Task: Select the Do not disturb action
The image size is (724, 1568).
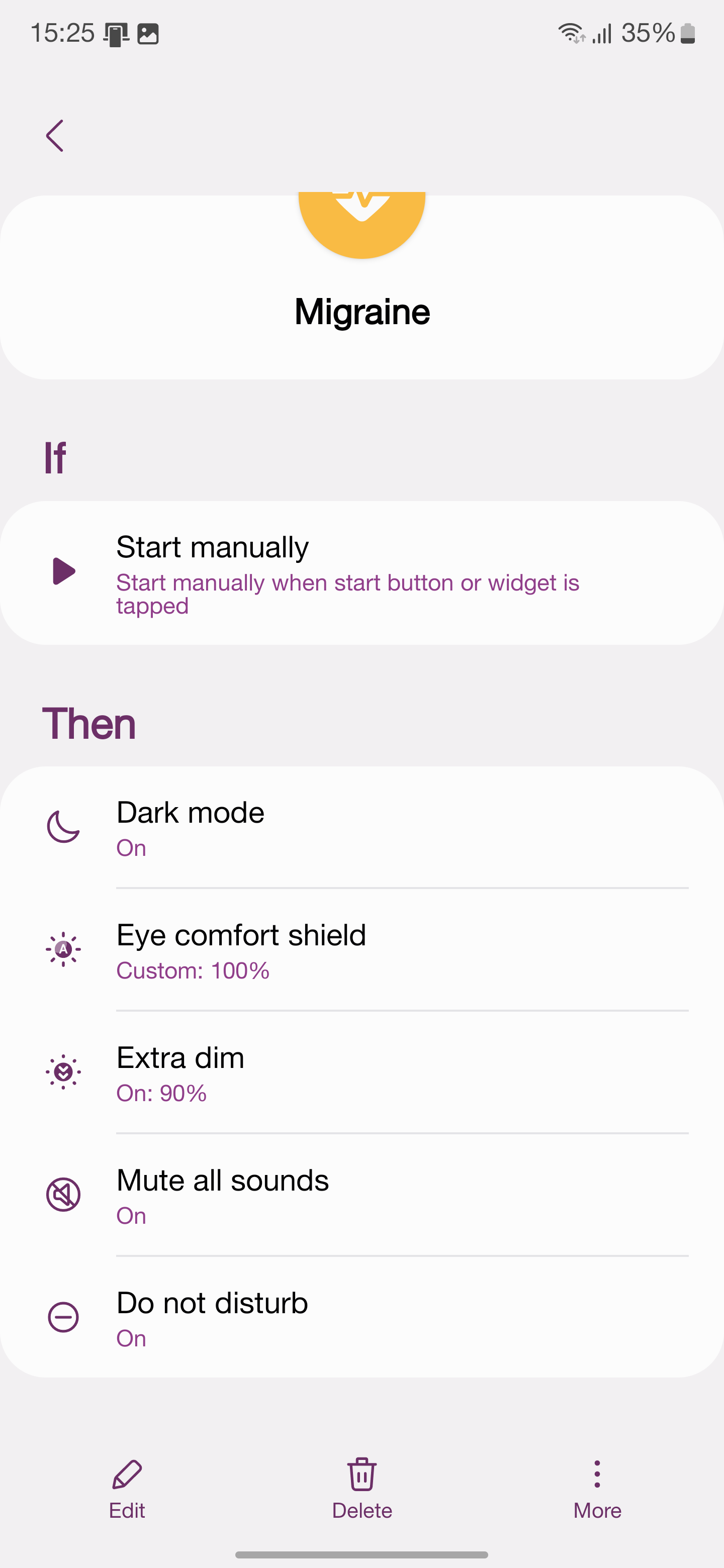Action: pos(361,1317)
